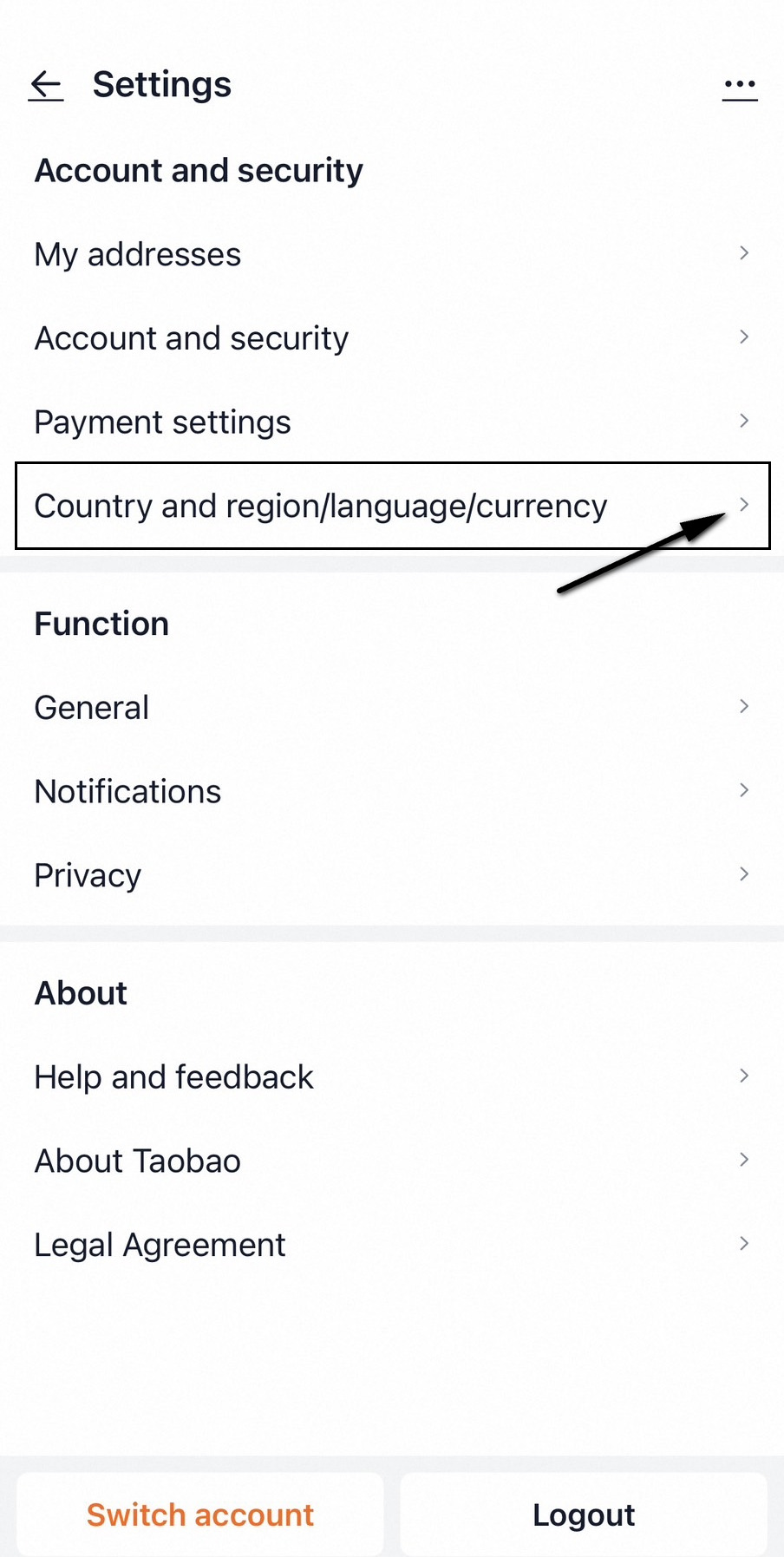Open My addresses
The height and width of the screenshot is (1557, 784).
[390, 254]
